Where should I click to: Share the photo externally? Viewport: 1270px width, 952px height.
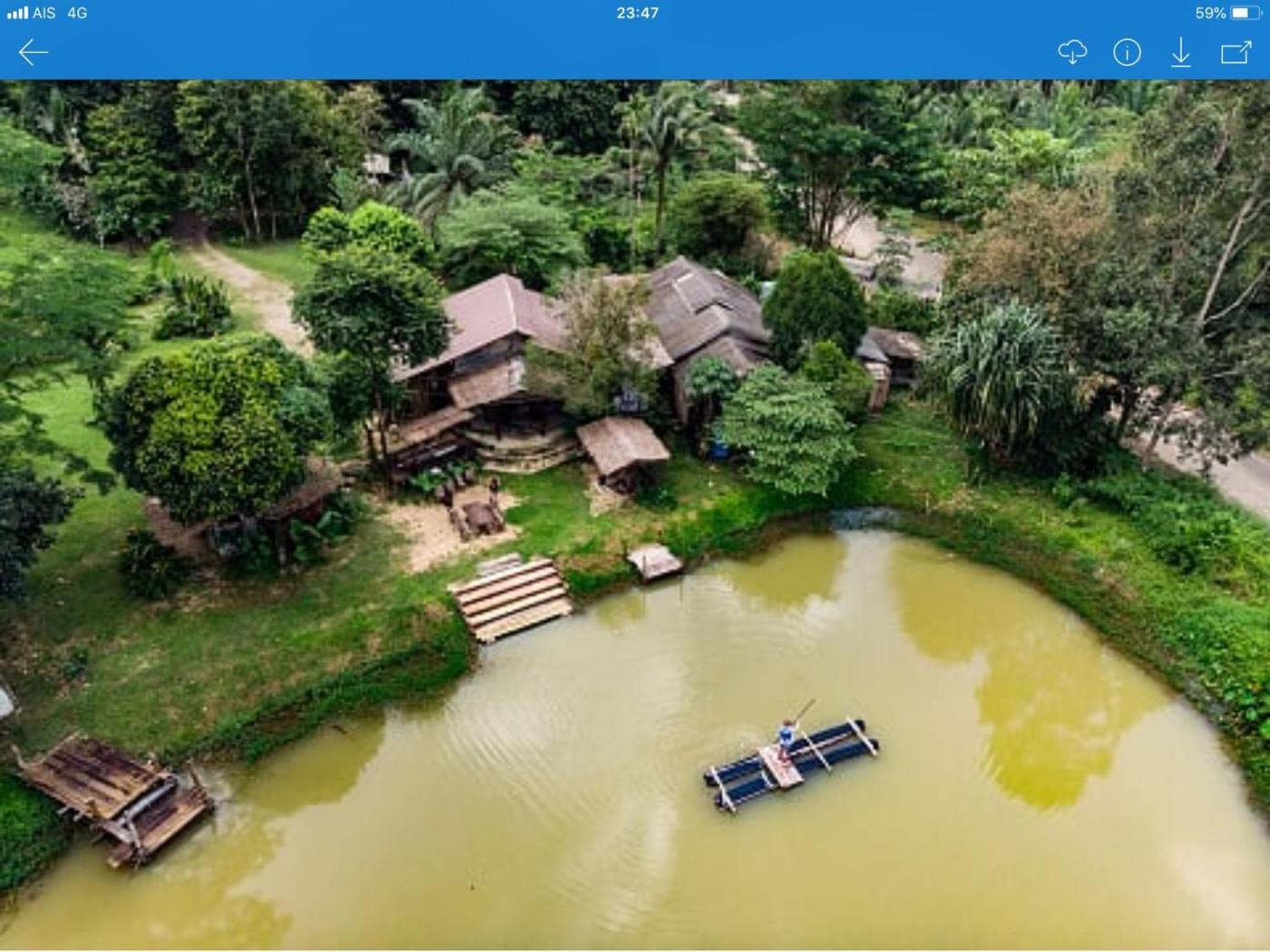[x=1236, y=53]
